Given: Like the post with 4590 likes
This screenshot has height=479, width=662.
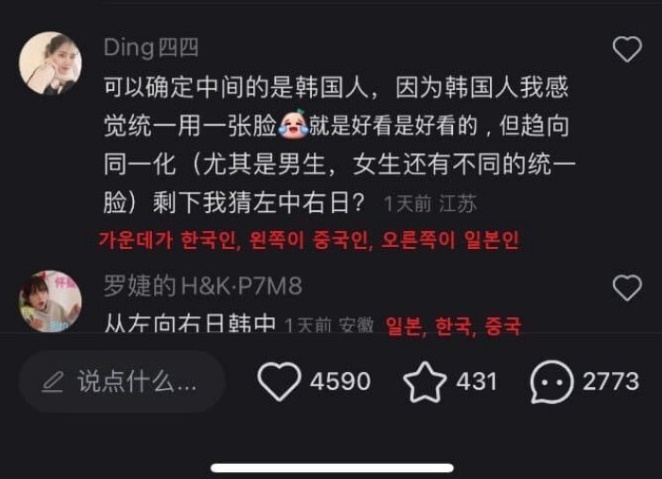Looking at the screenshot, I should click(x=280, y=381).
